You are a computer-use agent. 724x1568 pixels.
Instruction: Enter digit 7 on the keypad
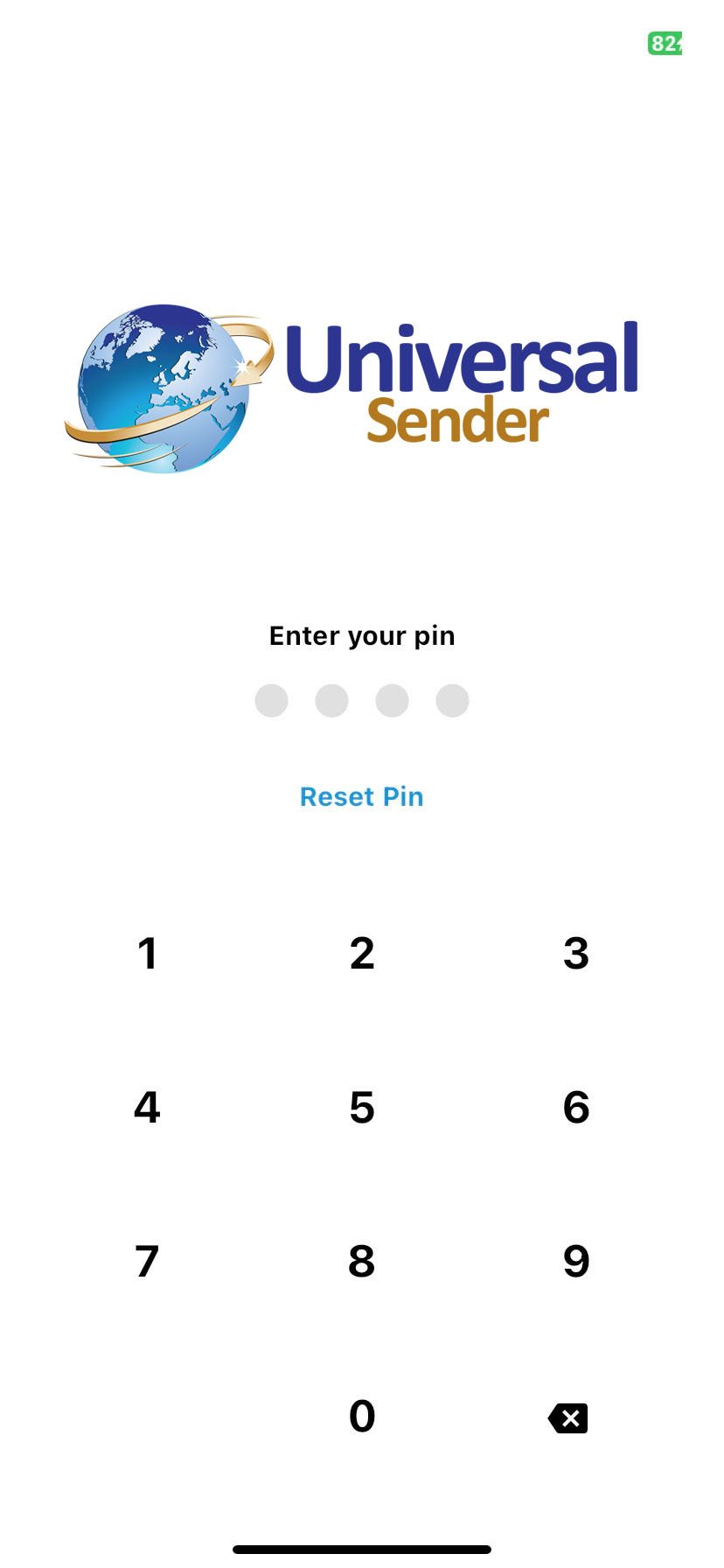[x=147, y=1261]
